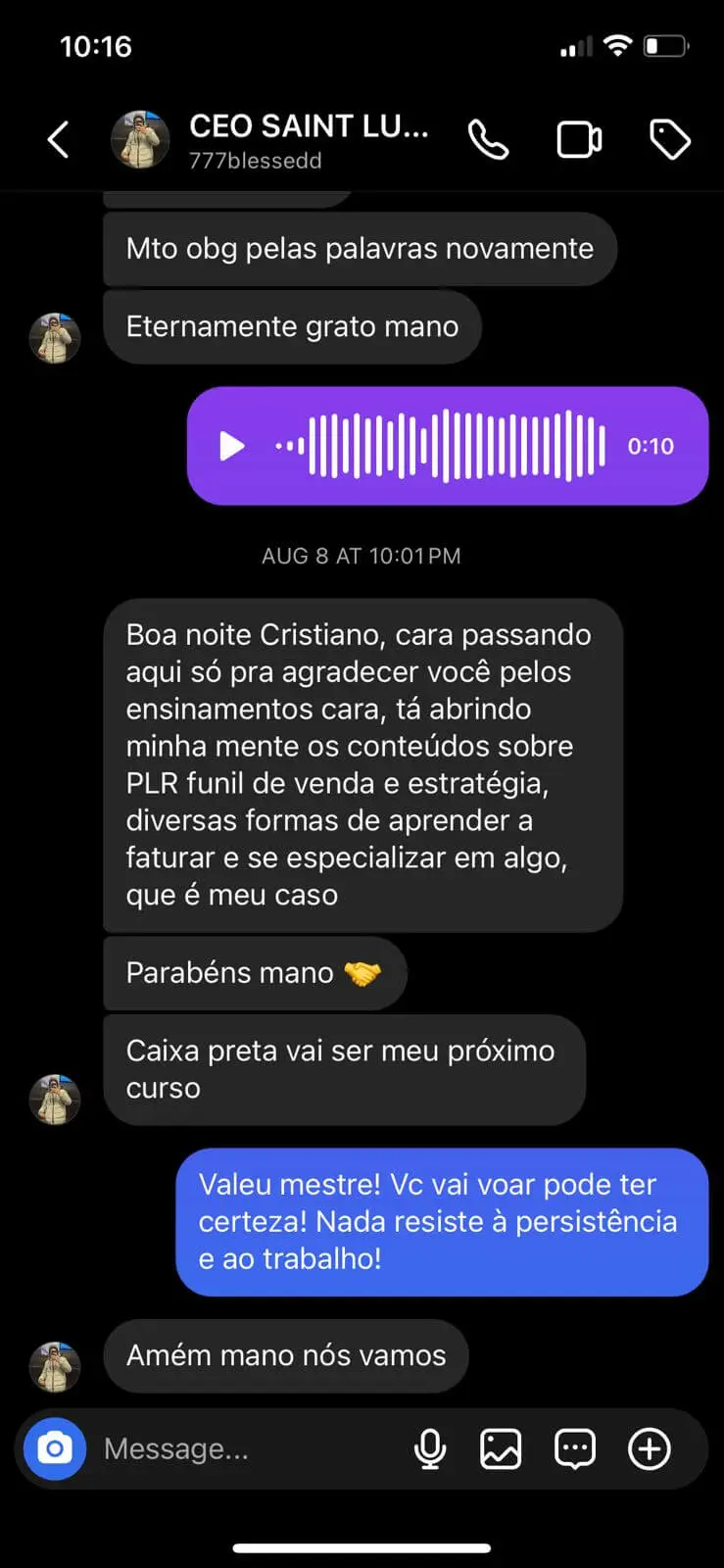The width and height of the screenshot is (724, 1568).
Task: Start an audio call
Action: (x=488, y=140)
